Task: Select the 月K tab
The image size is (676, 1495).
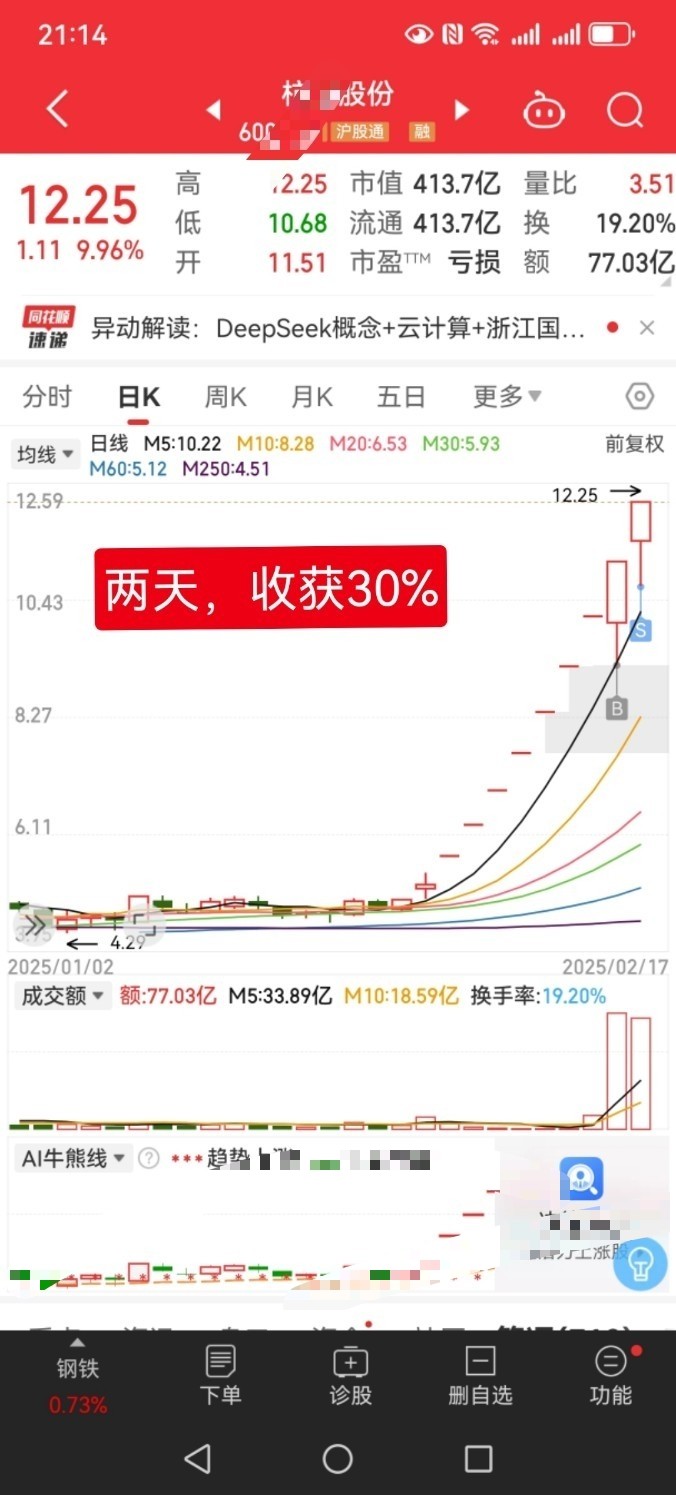Action: pos(311,397)
